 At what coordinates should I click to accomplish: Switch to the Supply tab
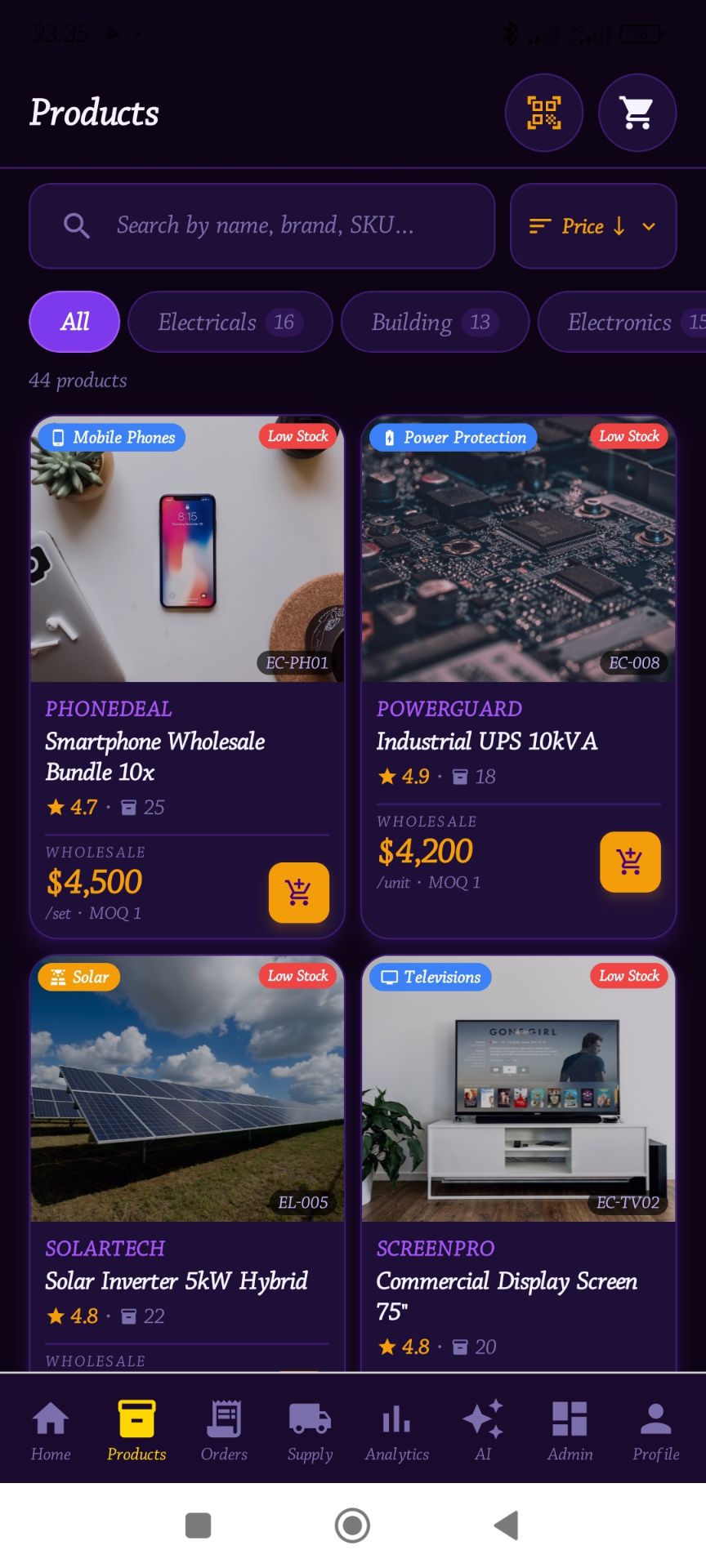(x=310, y=1431)
